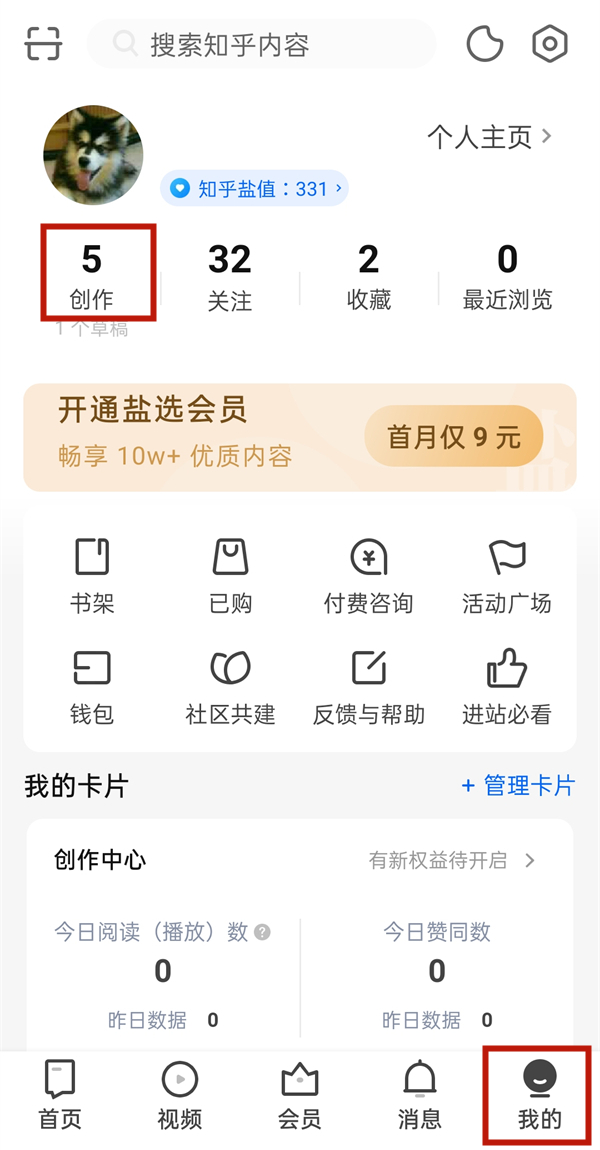Viewport: 600px width, 1150px height.
Task: Open 付费咨询
Action: [369, 575]
